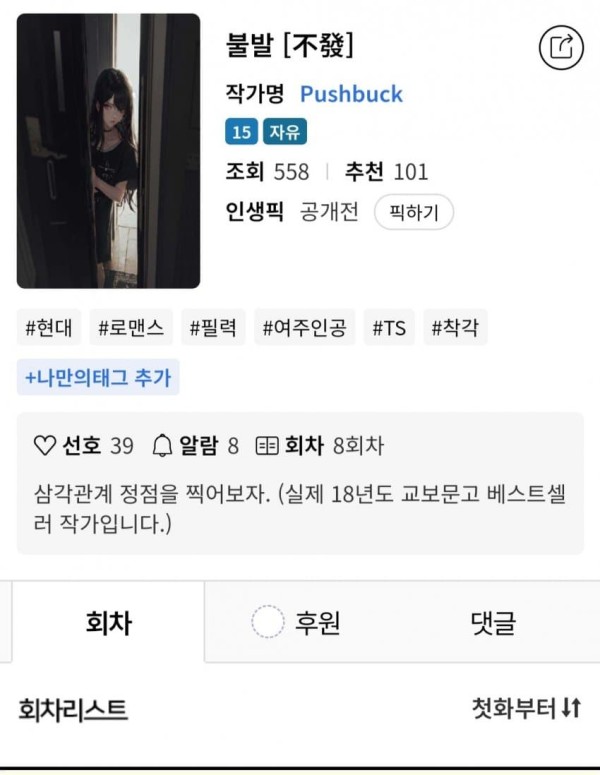Select the #로맨스 tag
Image resolution: width=600 pixels, height=775 pixels.
(131, 327)
